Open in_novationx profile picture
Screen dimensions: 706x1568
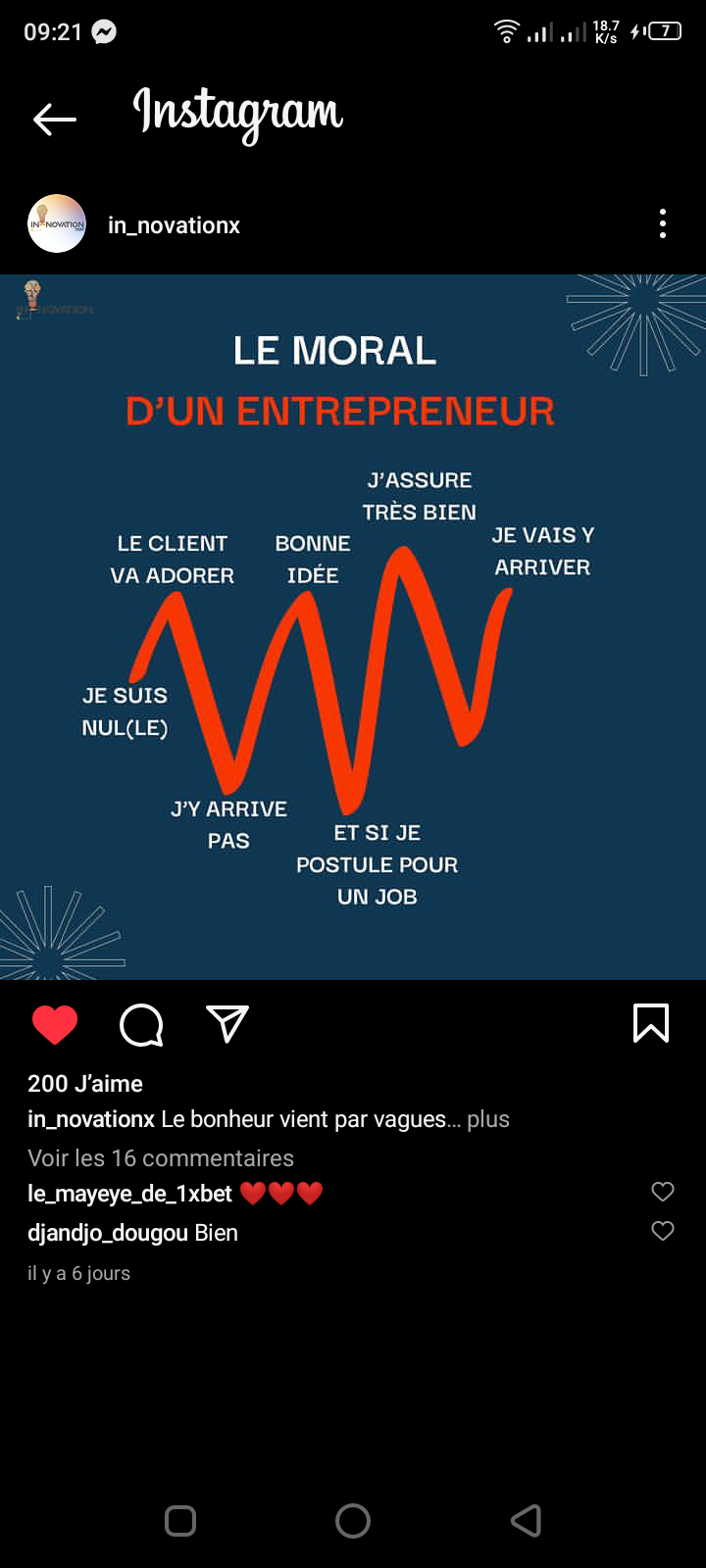click(x=57, y=224)
